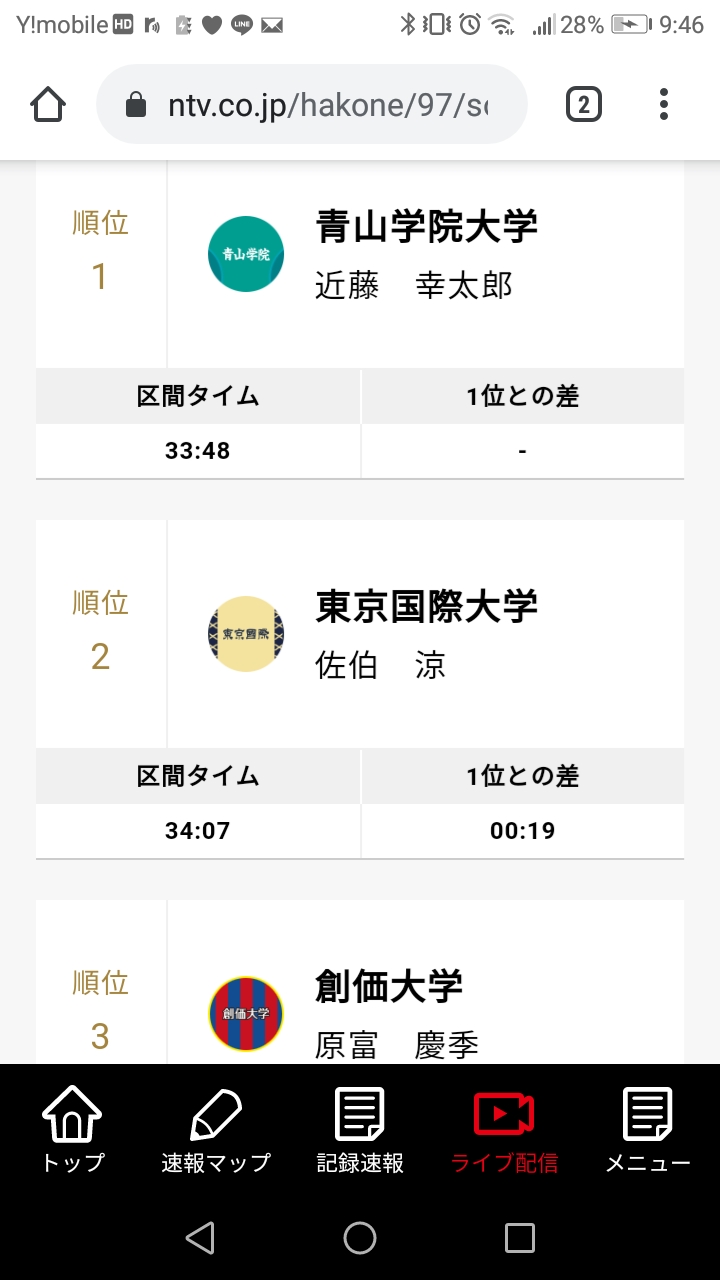Open the tab switcher showing 2 tabs
Screen dimensions: 720x1280
pos(584,104)
